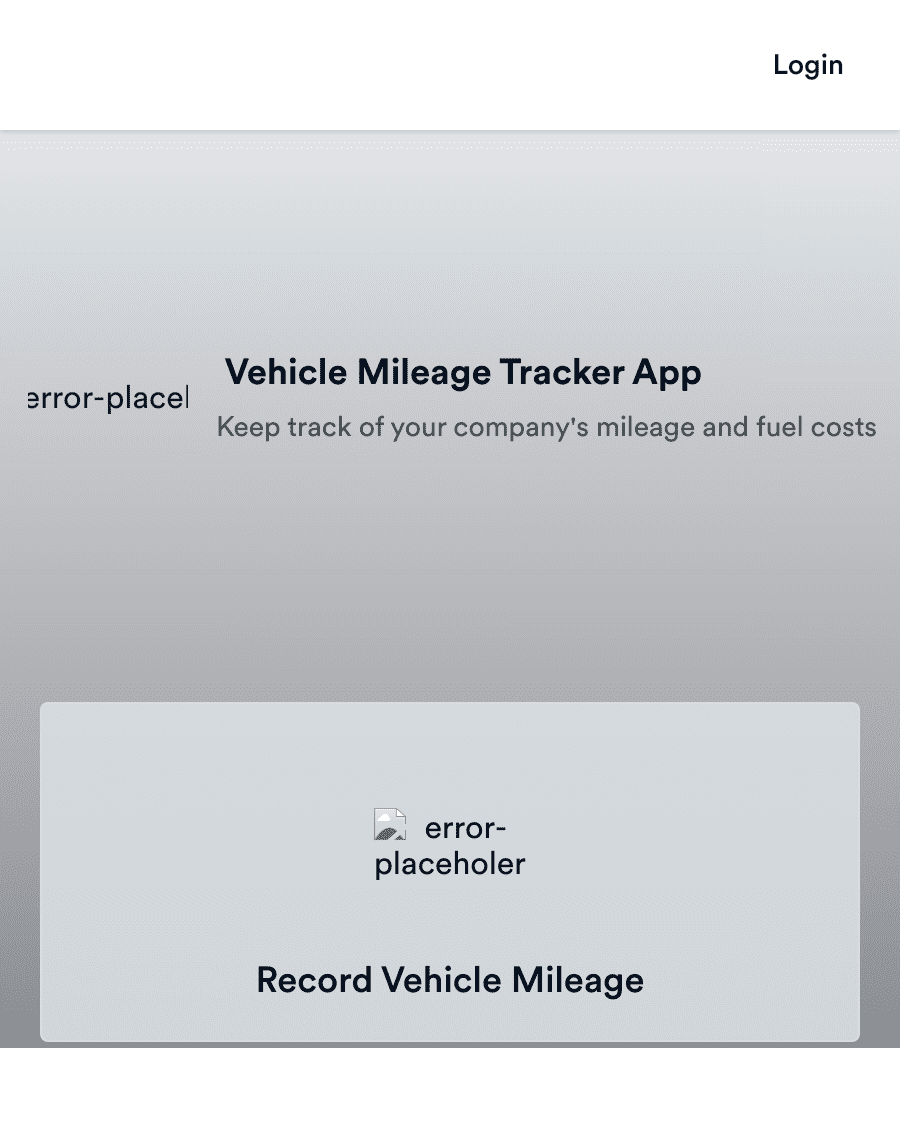The image size is (900, 1144).
Task: Select the Login menu item in the header
Action: [807, 64]
